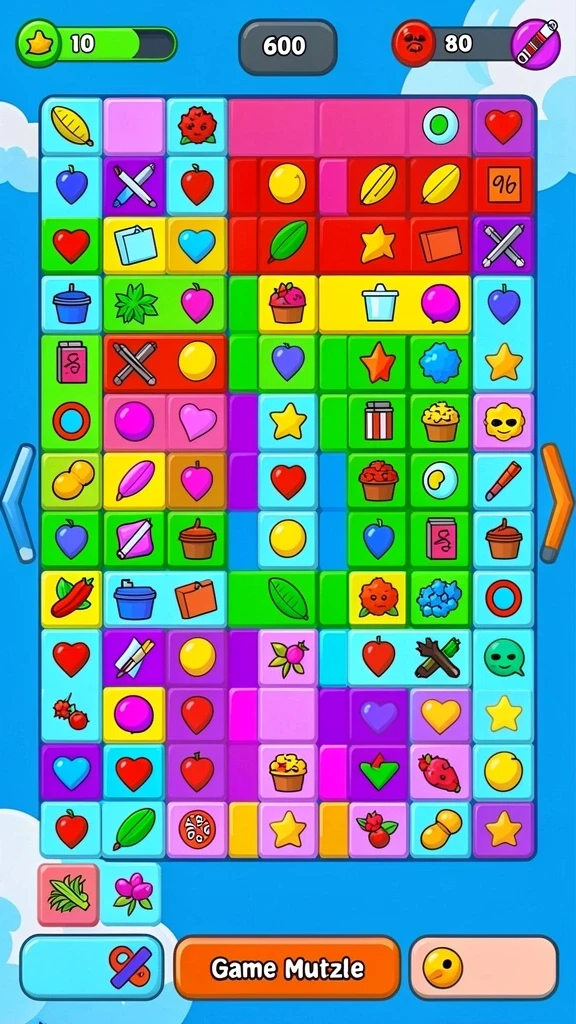Screen dimensions: 576x1024
Task: Go to previous board with left arrow
Action: 18,503
